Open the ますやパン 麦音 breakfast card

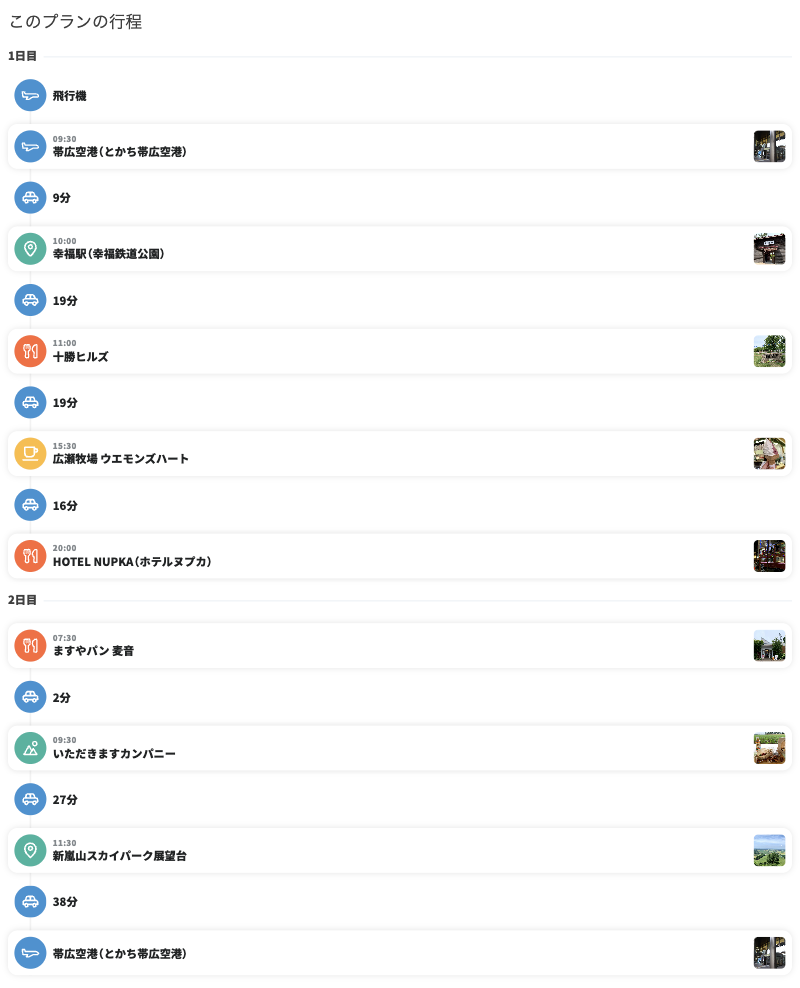400,646
